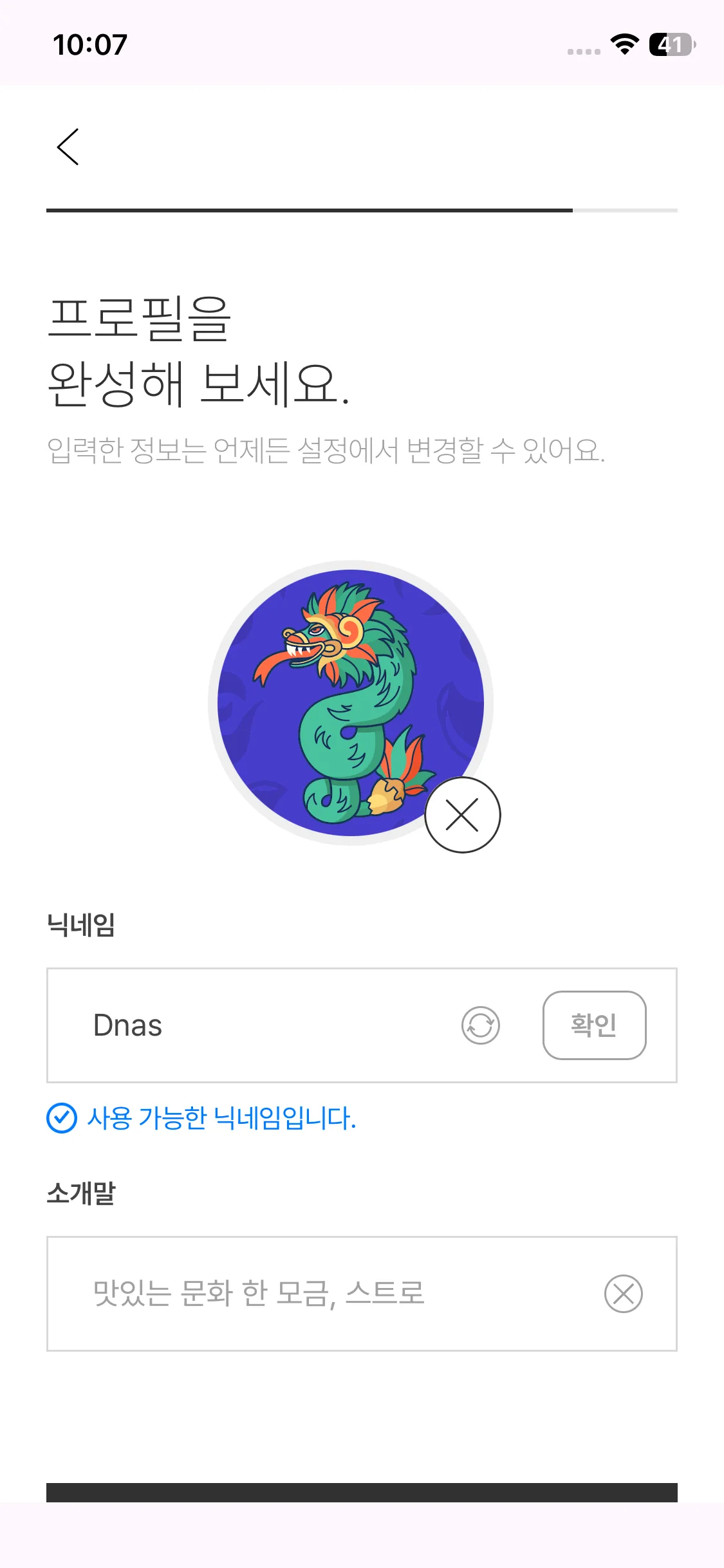Clear the 소개말 introduction field
Screen dimensions: 724x1568
click(x=623, y=1293)
